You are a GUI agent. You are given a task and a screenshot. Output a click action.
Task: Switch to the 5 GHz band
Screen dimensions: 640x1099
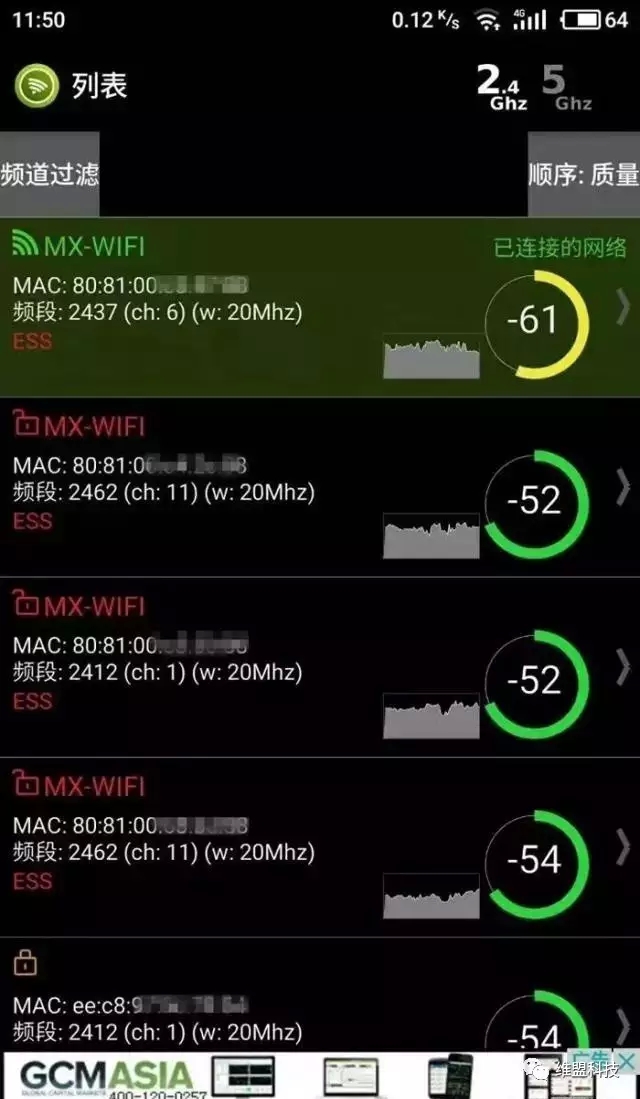point(567,88)
